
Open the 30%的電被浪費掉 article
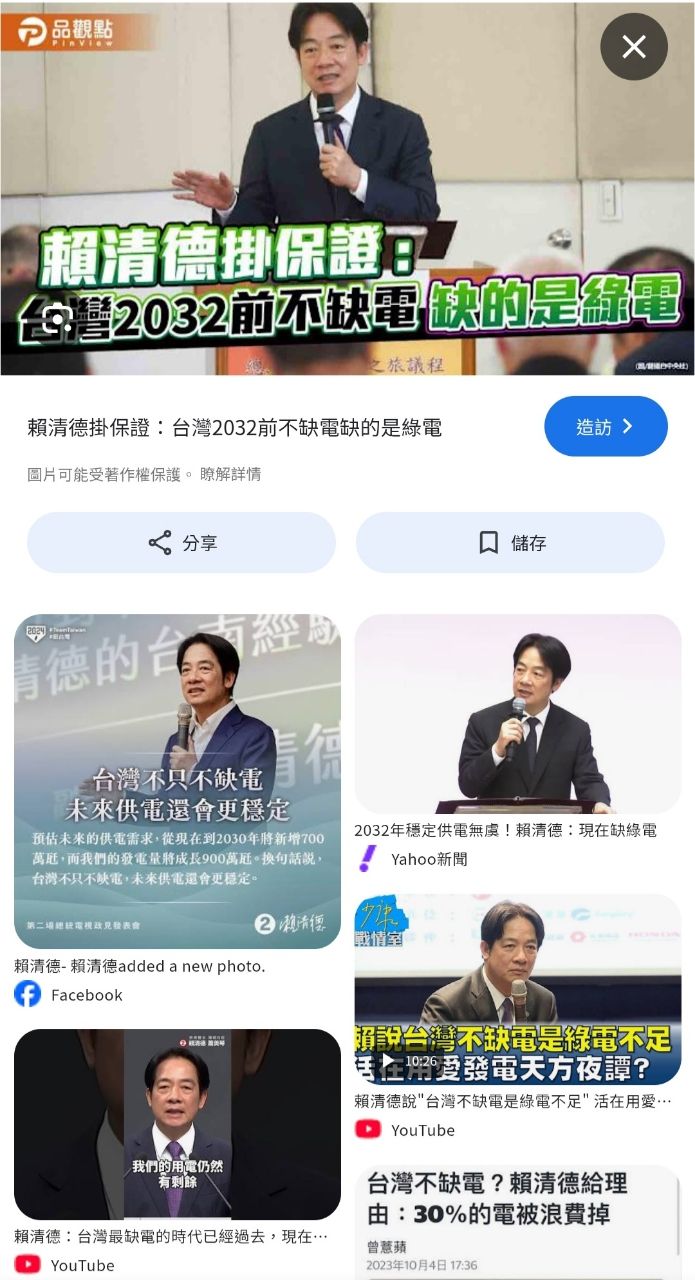click(x=517, y=1220)
